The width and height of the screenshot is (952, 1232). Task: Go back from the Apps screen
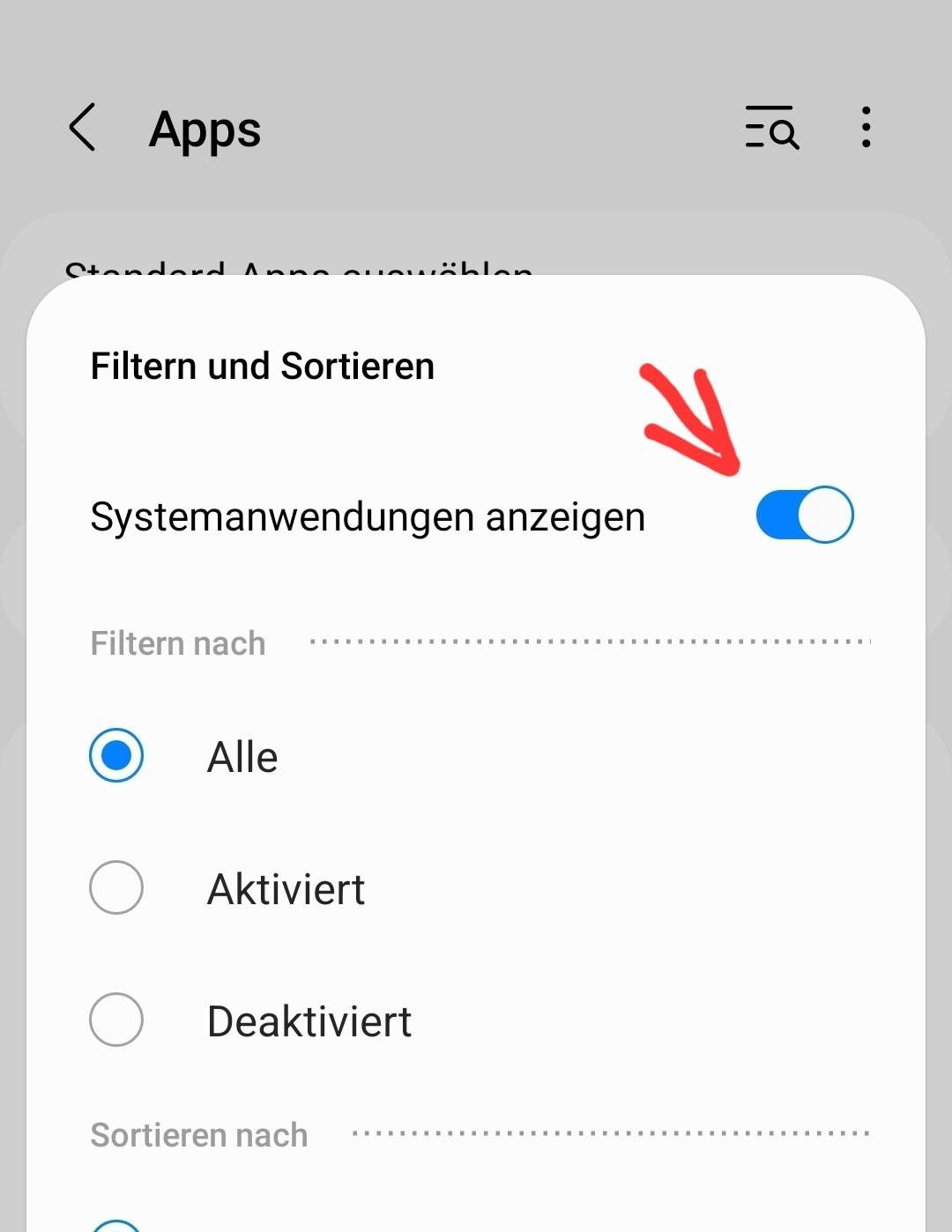82,129
